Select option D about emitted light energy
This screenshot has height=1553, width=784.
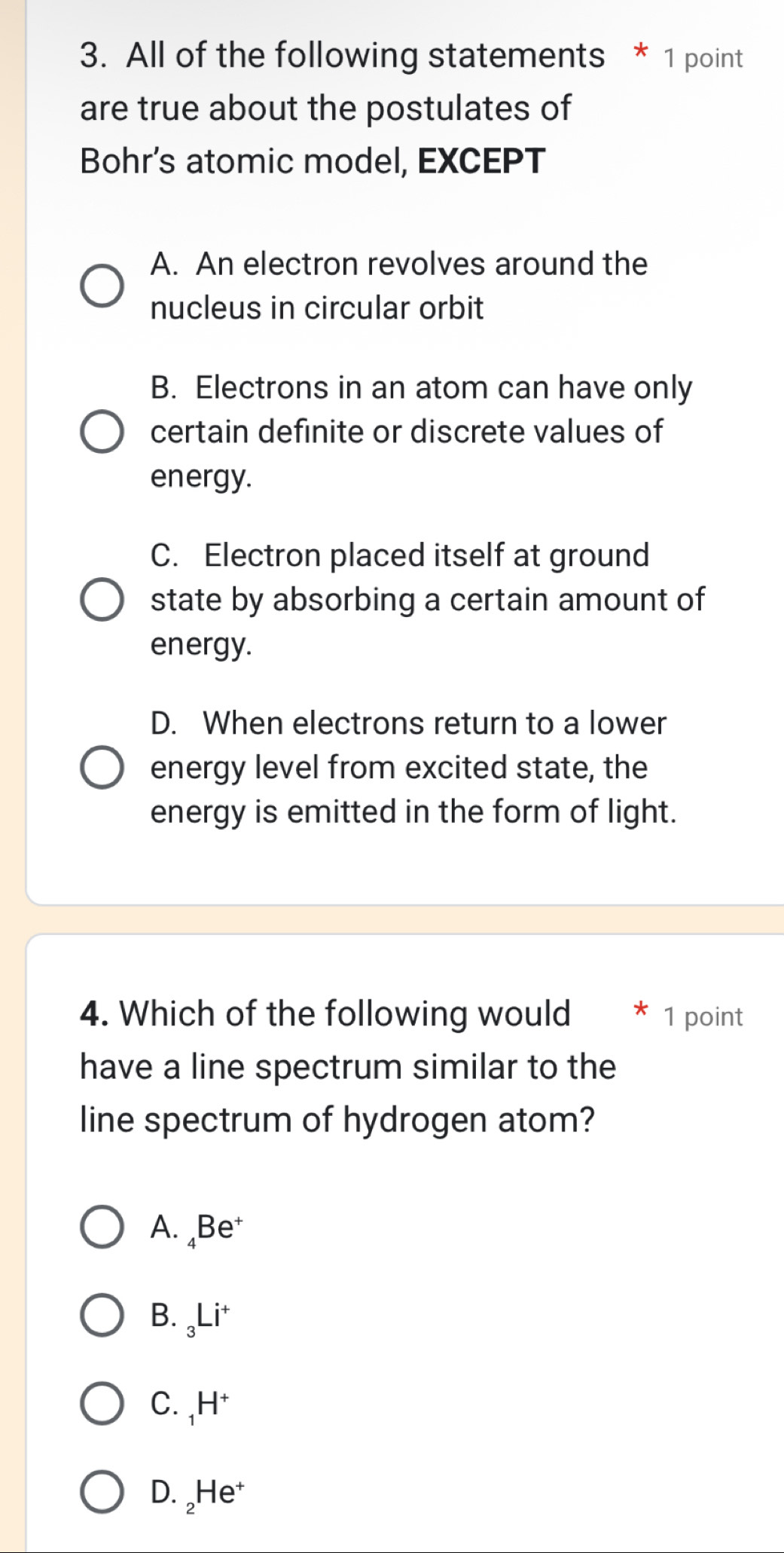pos(102,767)
